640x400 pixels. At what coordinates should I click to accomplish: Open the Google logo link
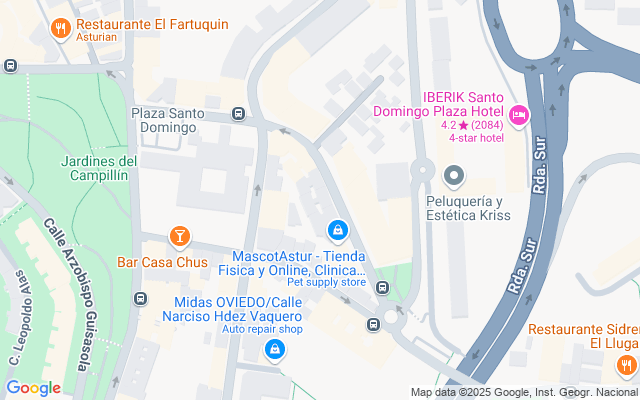click(33, 388)
